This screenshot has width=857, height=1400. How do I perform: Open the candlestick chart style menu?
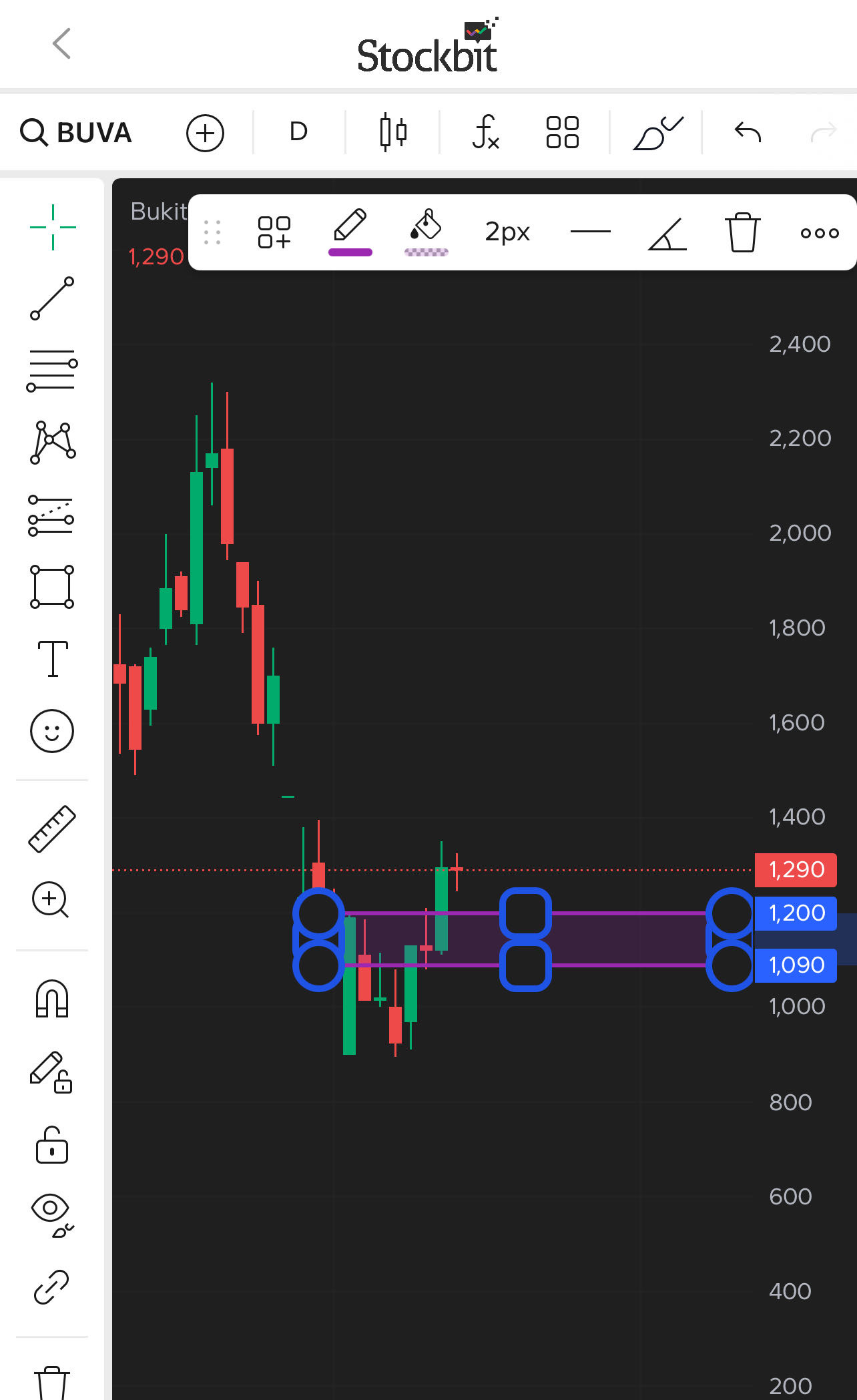pos(392,132)
